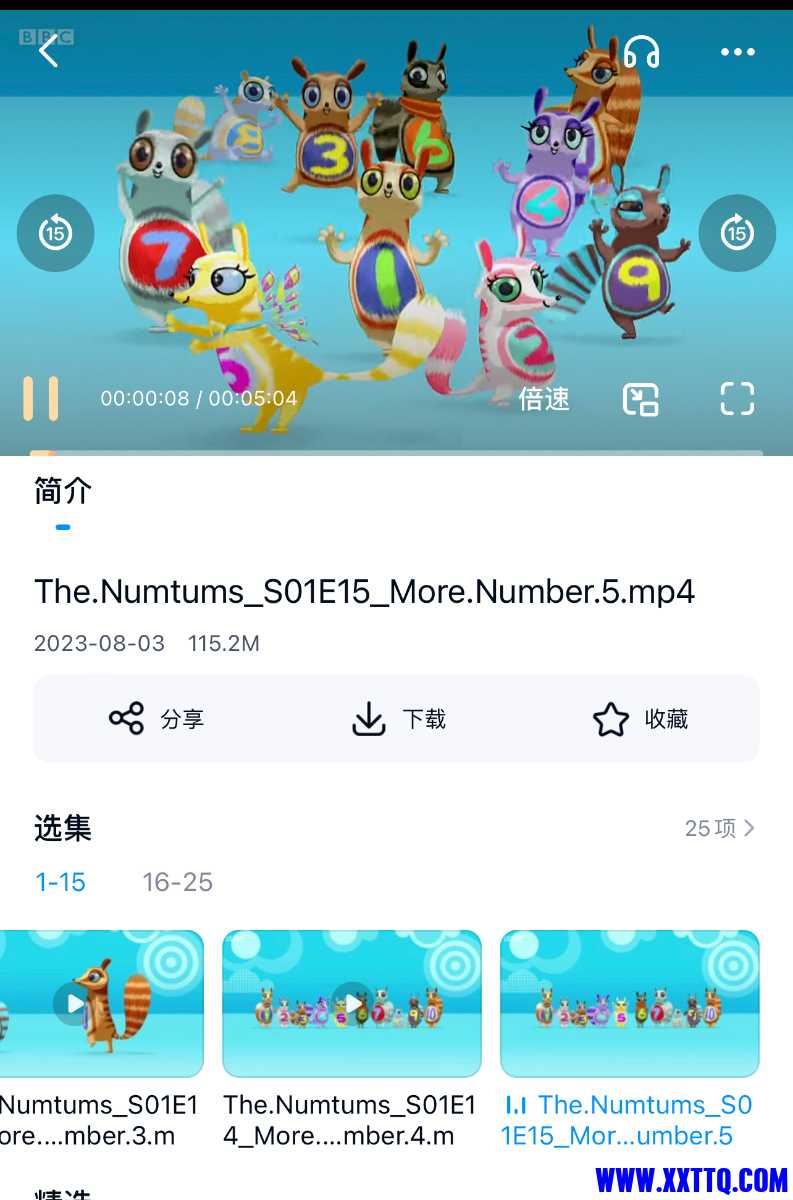This screenshot has height=1200, width=793.
Task: Select the 简介 introduction tab
Action: 62,491
